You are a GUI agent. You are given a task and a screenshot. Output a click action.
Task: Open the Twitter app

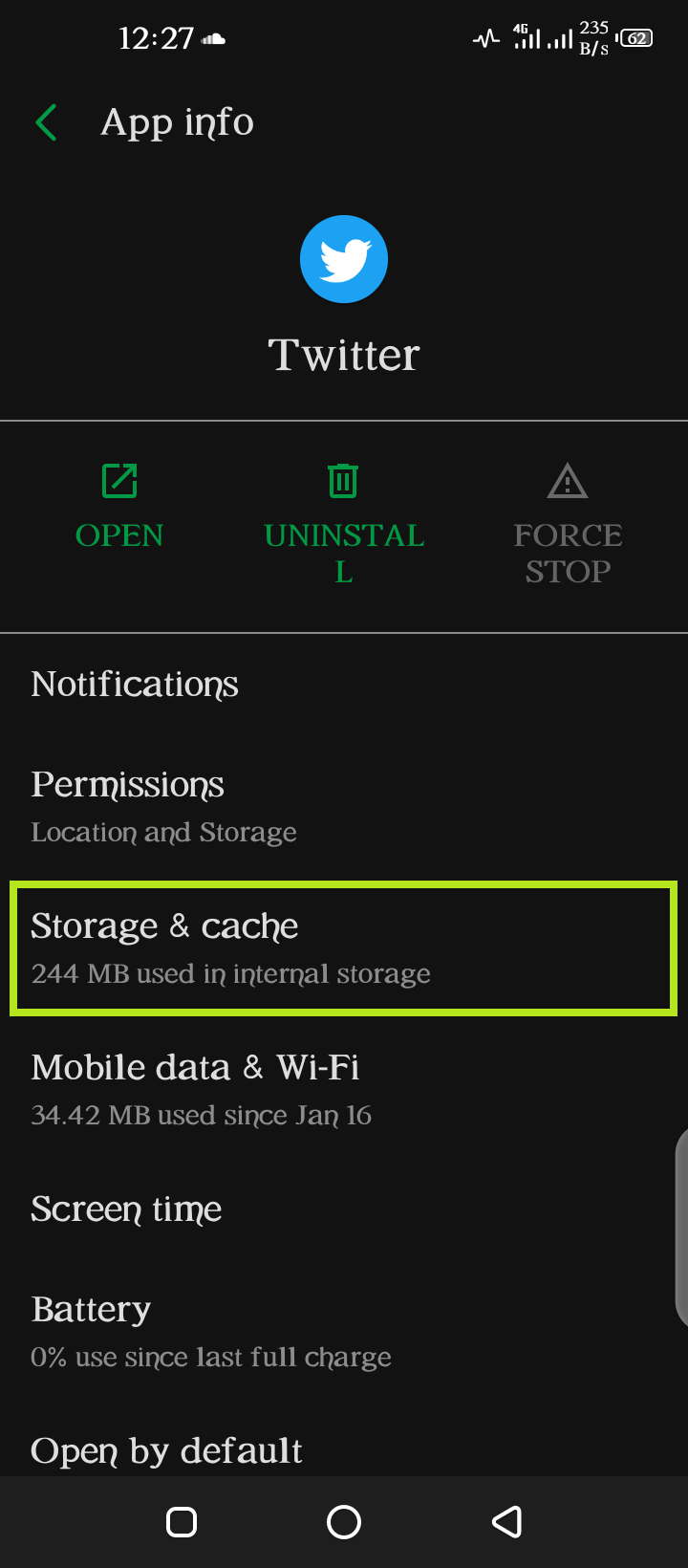(119, 507)
